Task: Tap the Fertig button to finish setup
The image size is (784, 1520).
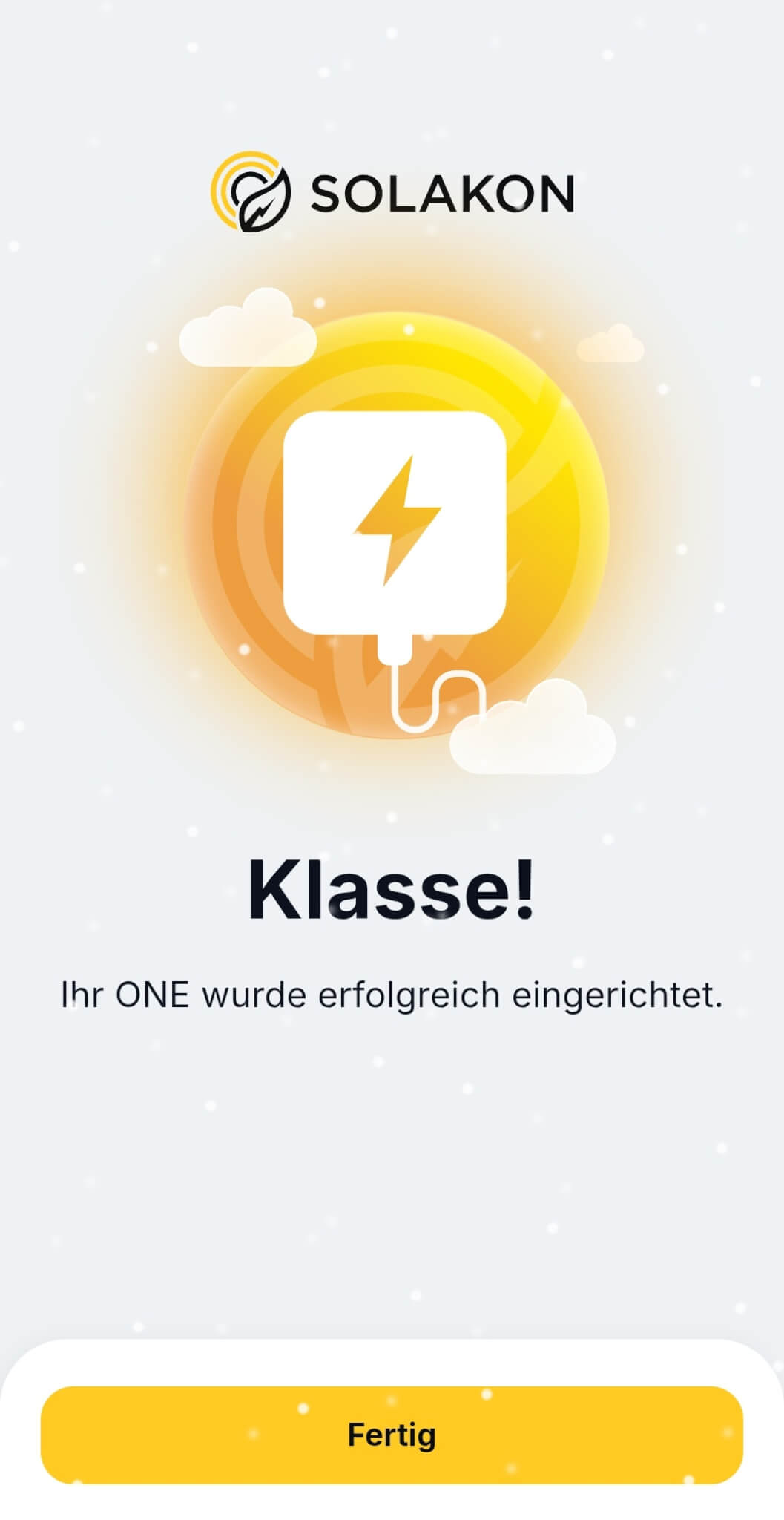Action: [x=392, y=1435]
